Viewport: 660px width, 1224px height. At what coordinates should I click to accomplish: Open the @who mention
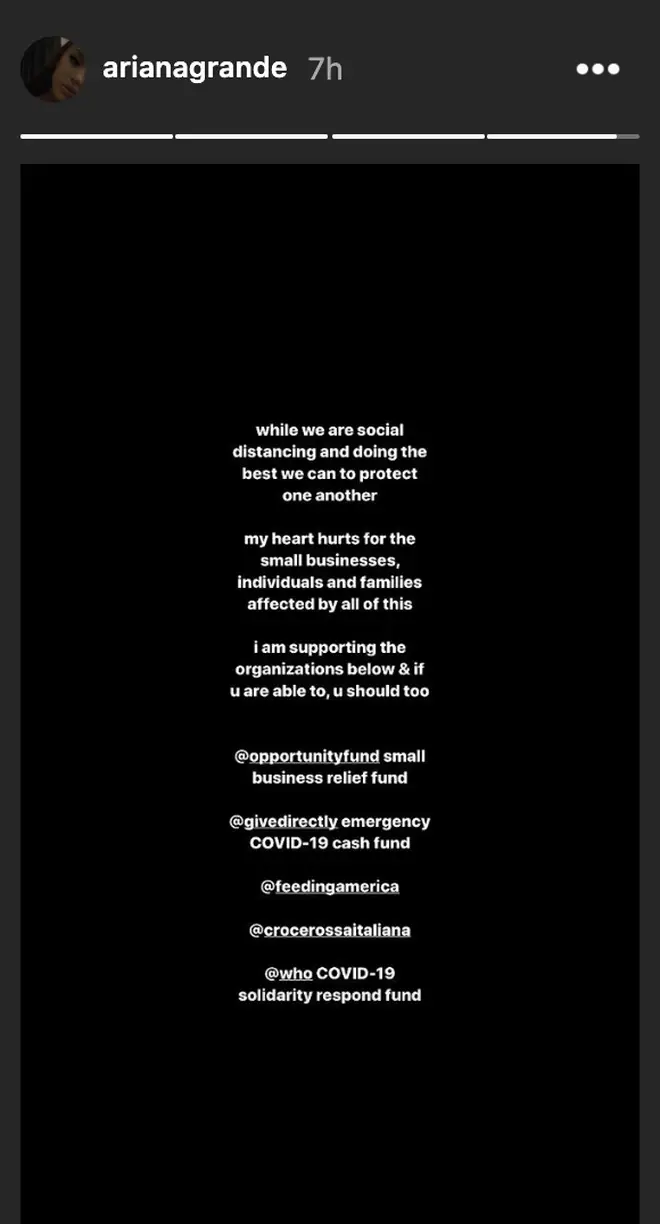pos(288,972)
